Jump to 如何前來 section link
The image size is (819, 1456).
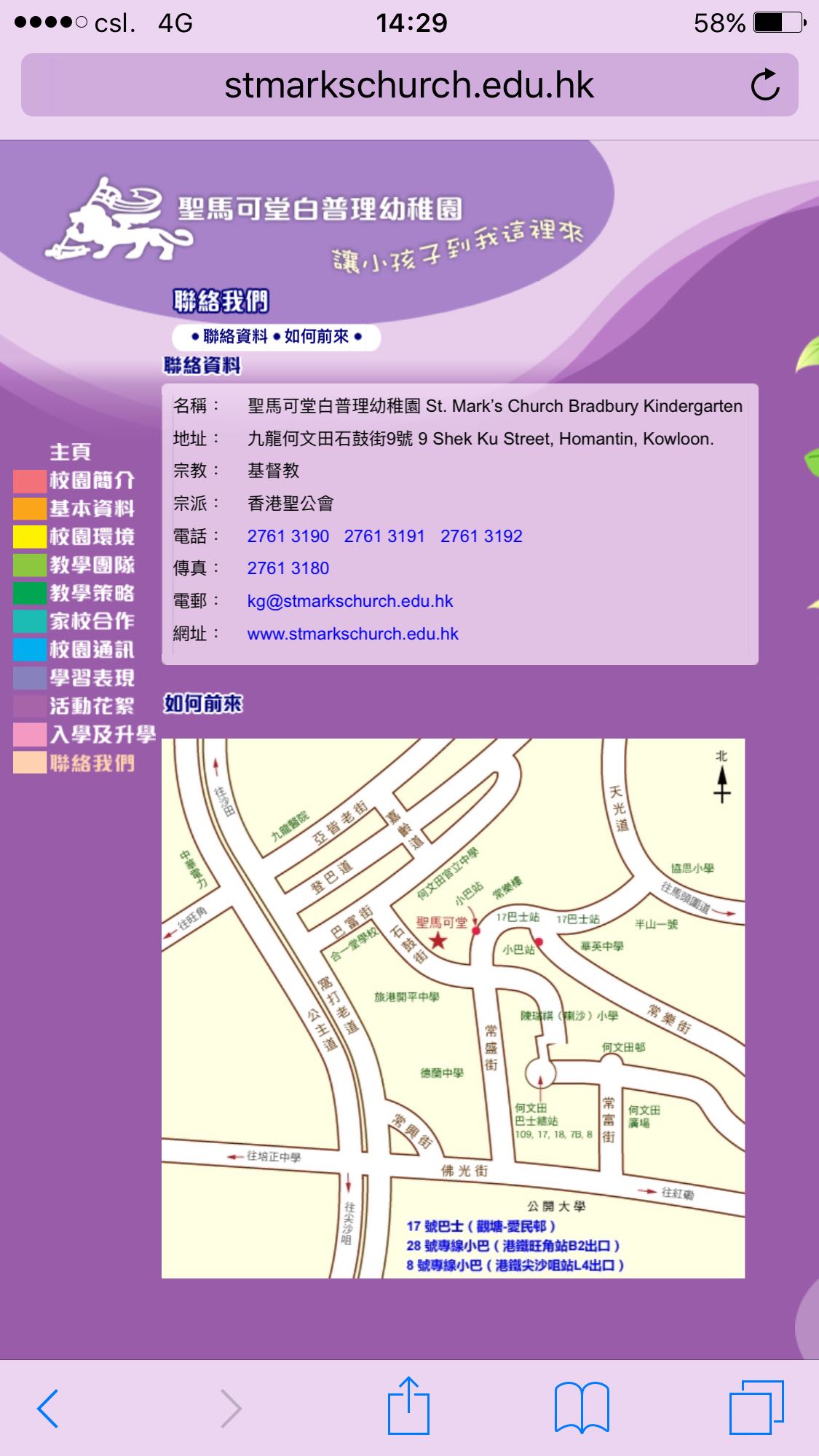coord(317,337)
